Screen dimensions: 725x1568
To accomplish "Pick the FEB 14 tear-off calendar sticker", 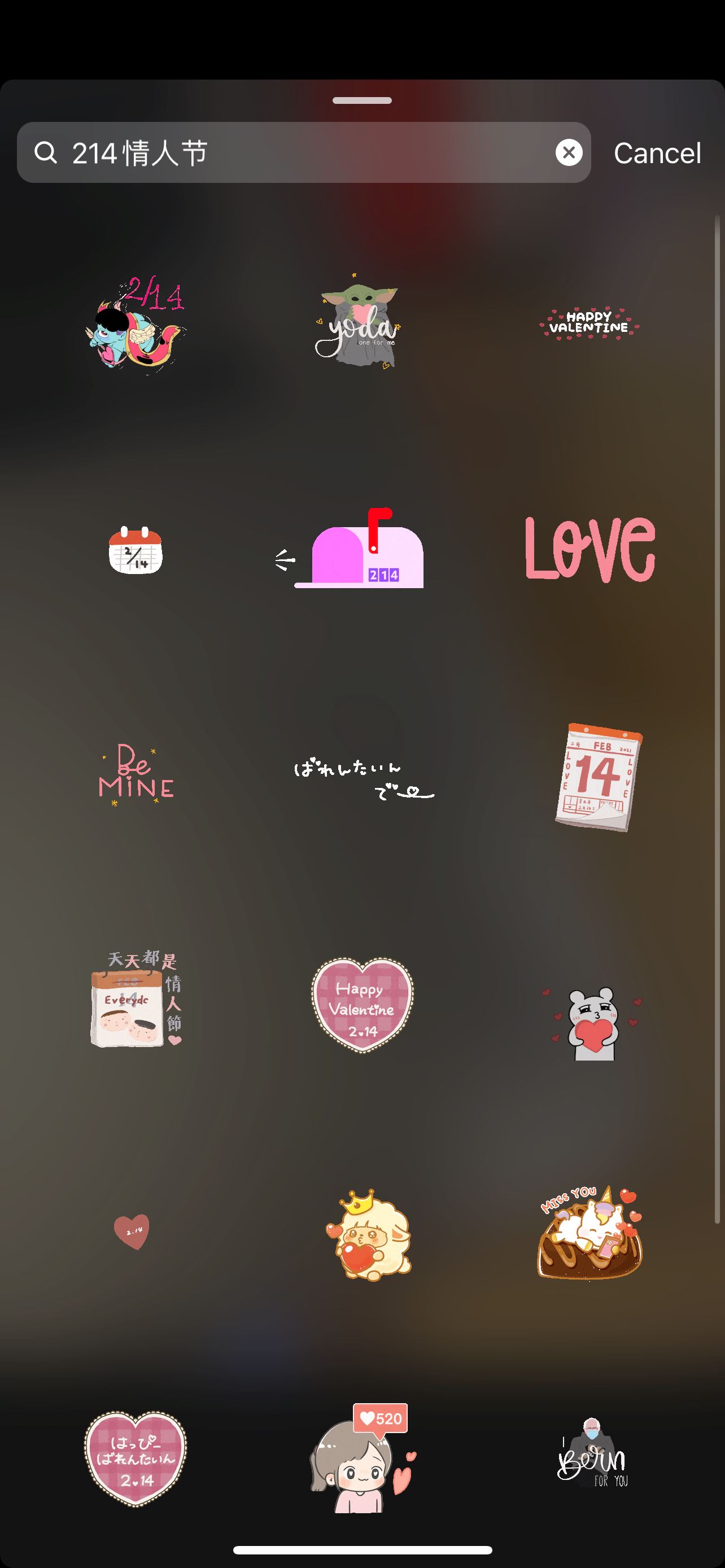I will click(x=599, y=776).
